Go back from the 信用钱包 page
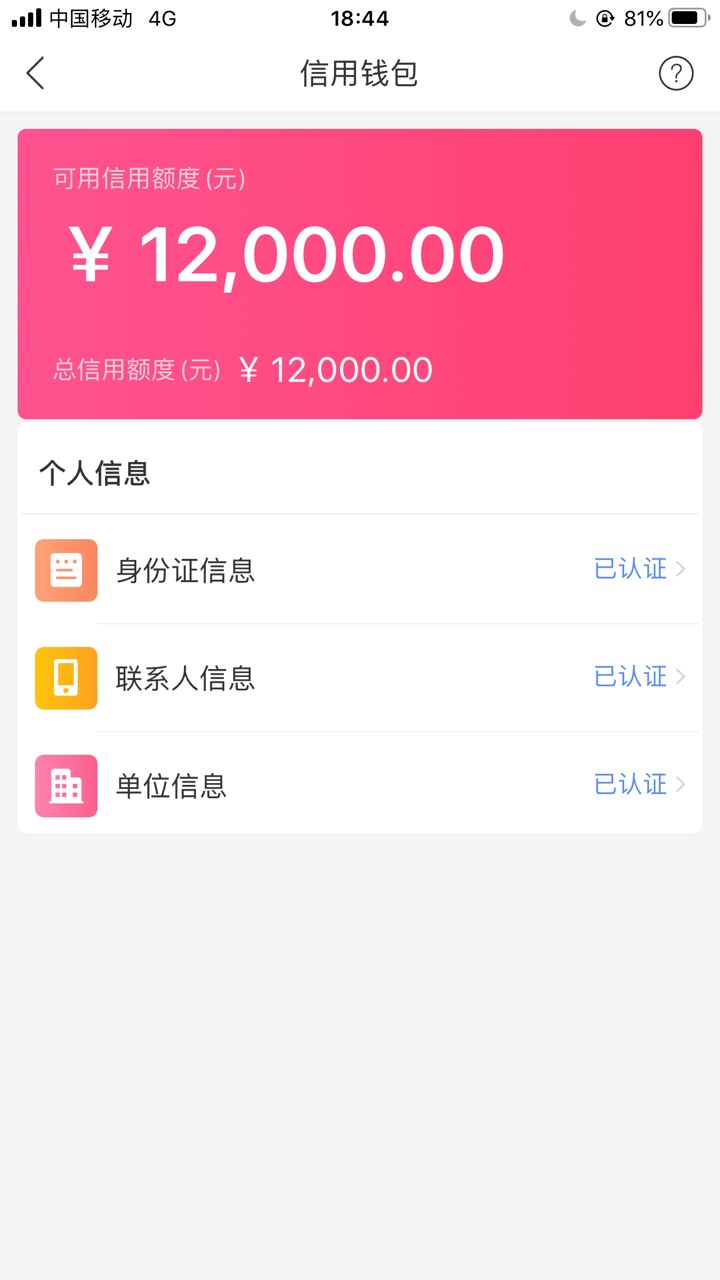720x1280 pixels. (36, 73)
